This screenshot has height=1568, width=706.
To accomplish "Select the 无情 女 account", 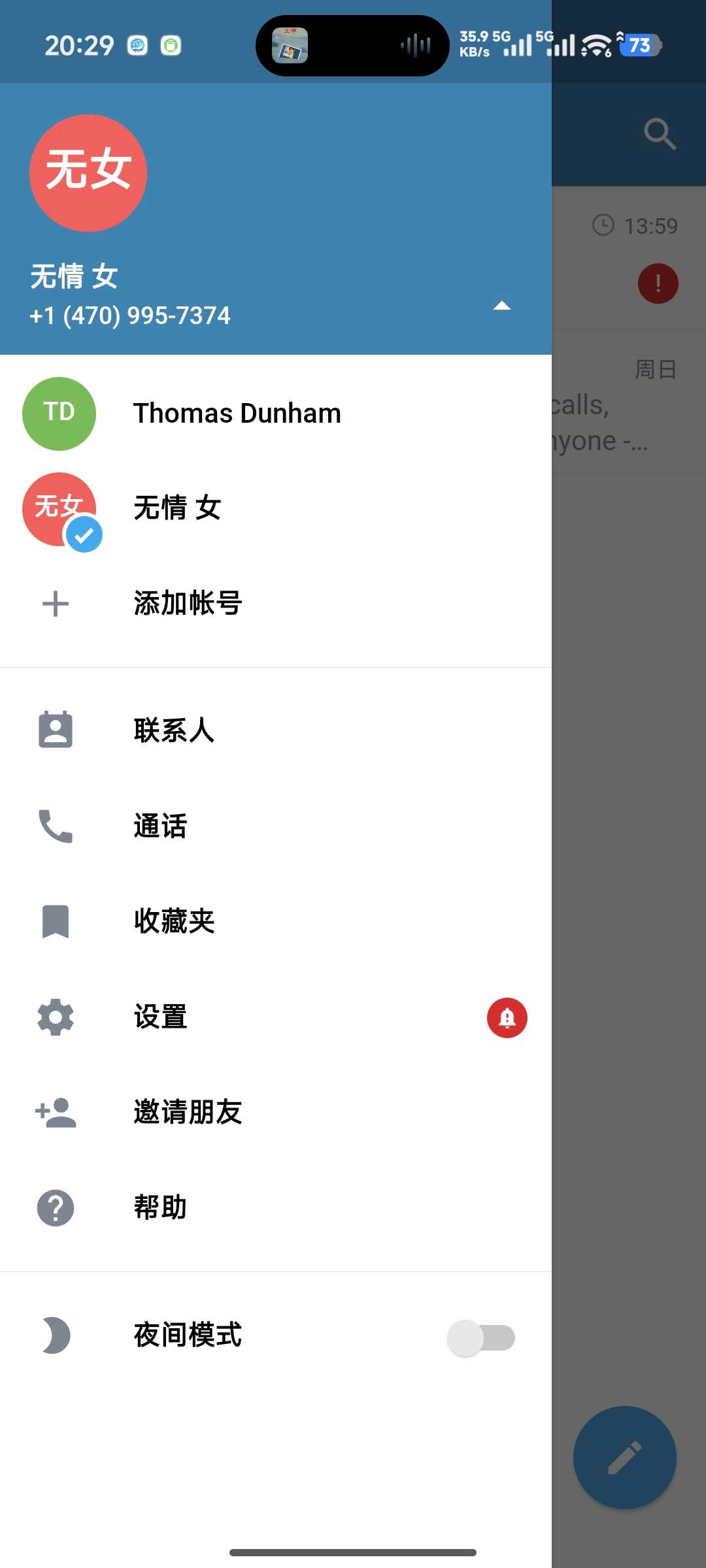I will (x=178, y=508).
